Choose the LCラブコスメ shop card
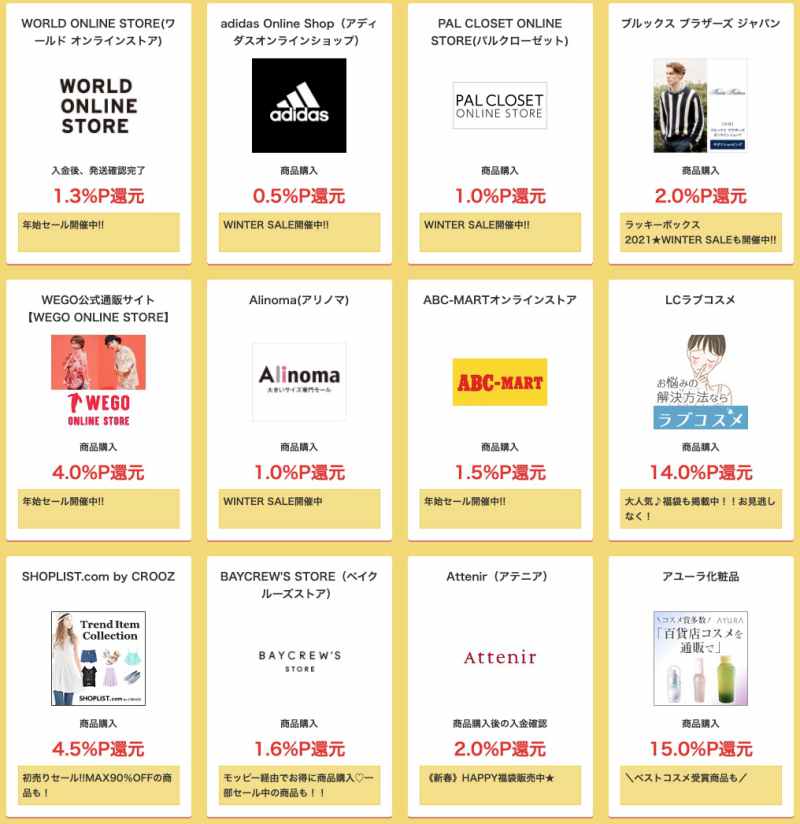This screenshot has width=800, height=824. 700,382
